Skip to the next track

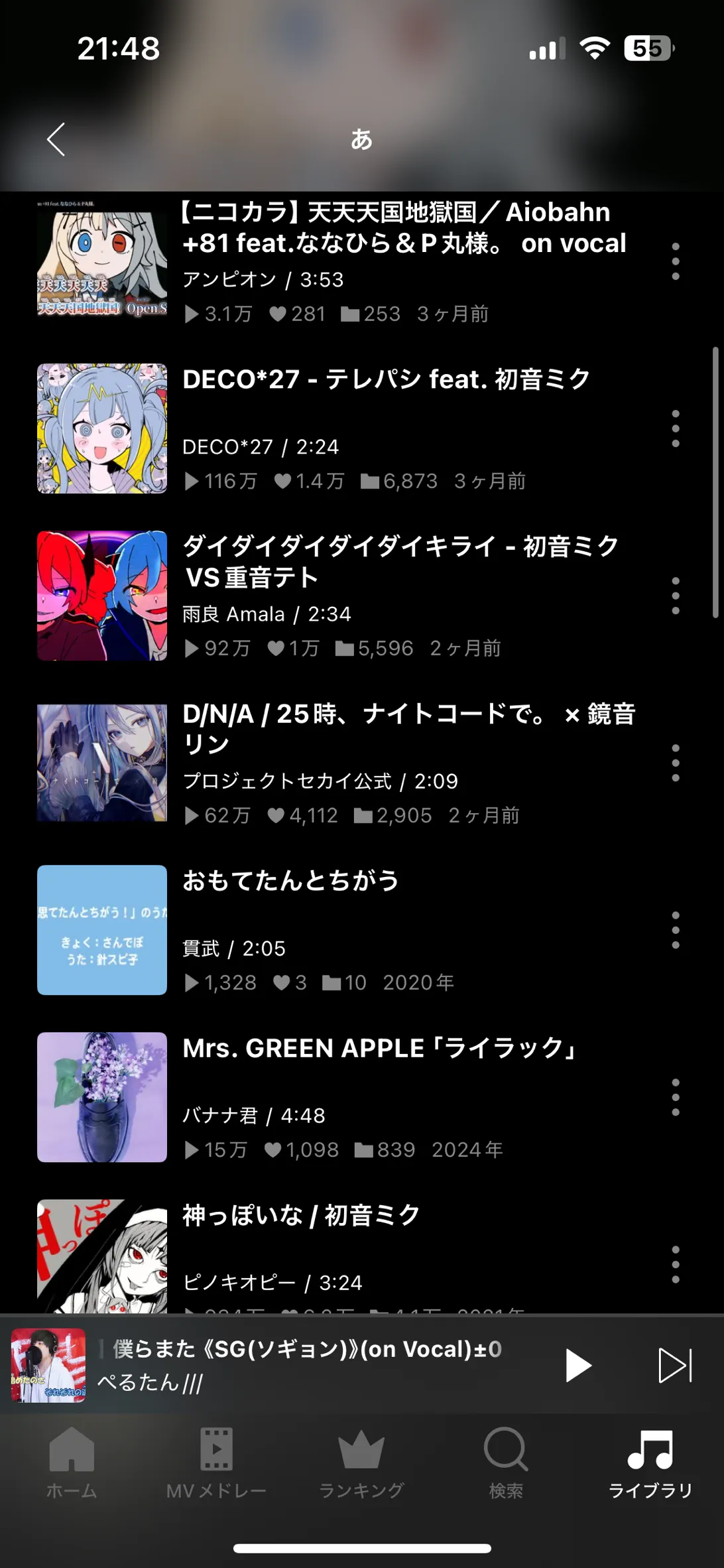(x=675, y=1365)
